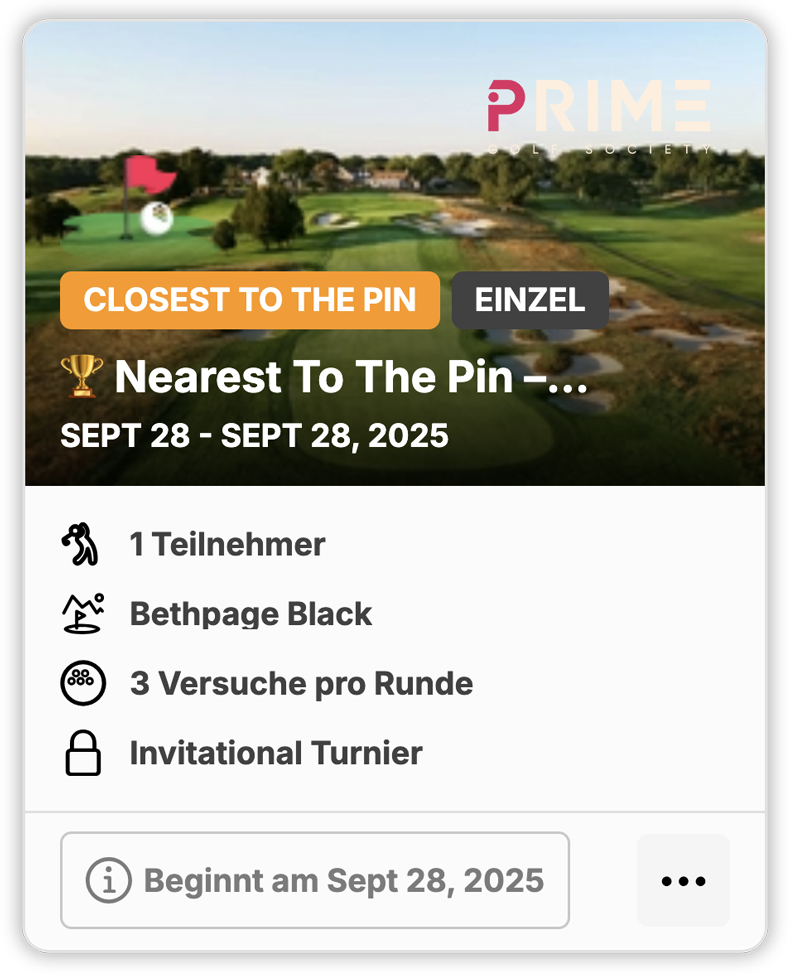The height and width of the screenshot is (976, 800).
Task: Open the three-dot options menu
Action: 683,880
